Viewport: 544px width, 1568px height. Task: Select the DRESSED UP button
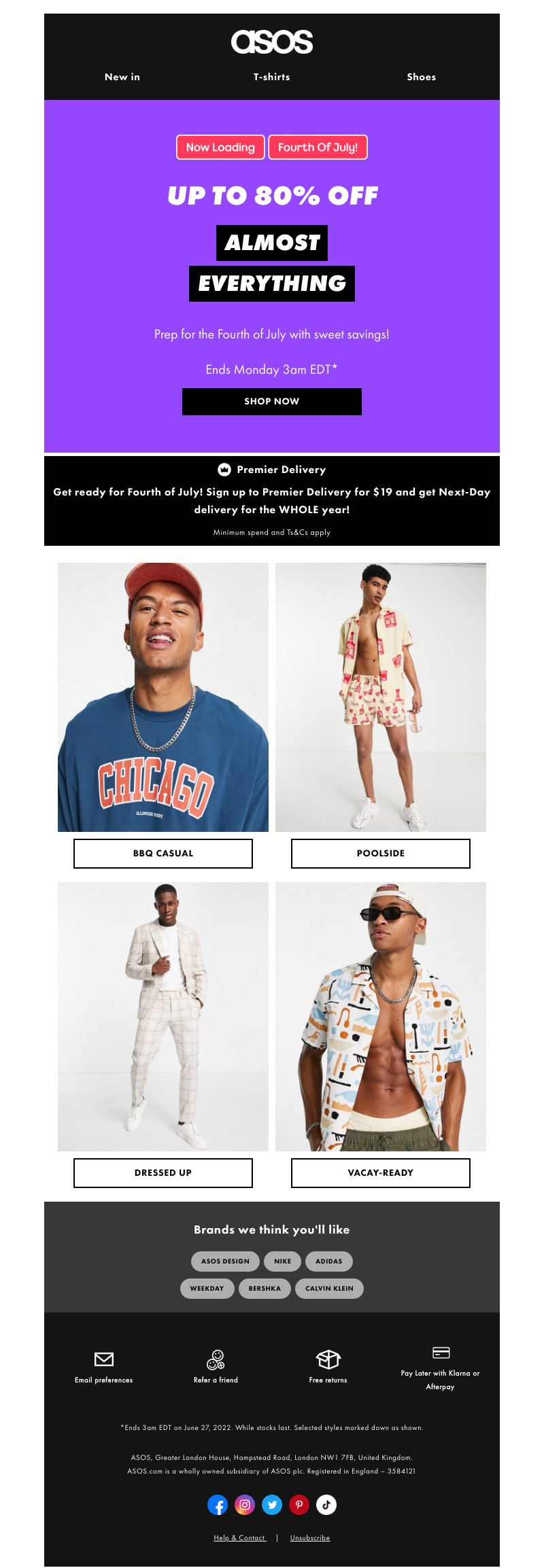tap(163, 1172)
